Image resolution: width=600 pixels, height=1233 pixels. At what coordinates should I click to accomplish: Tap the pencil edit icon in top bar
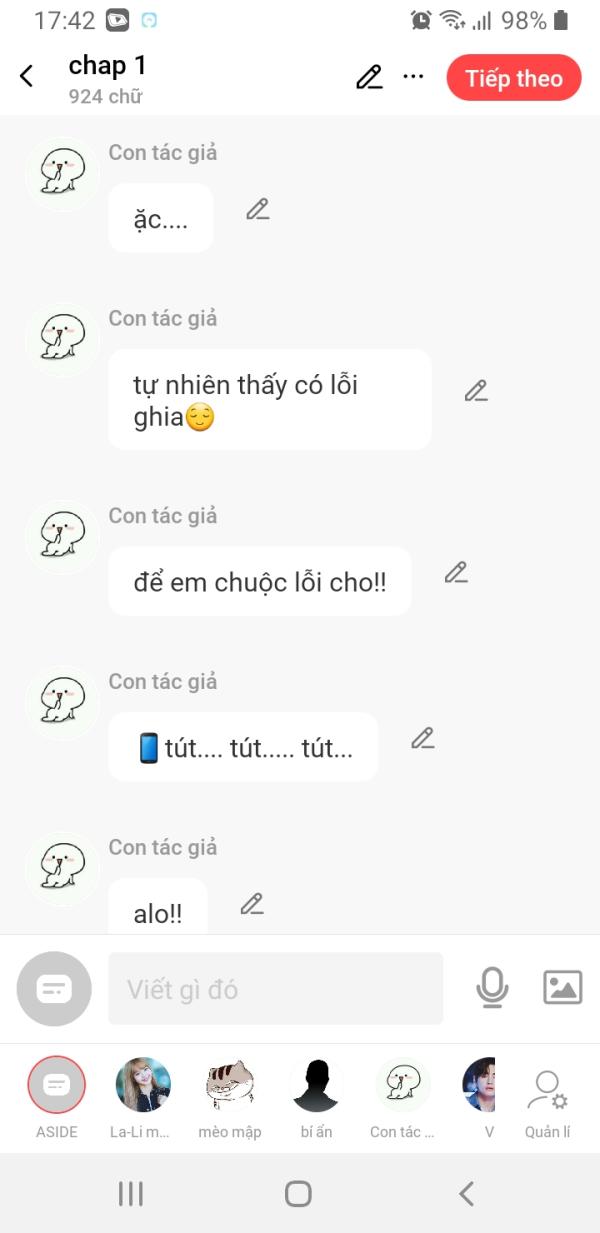pyautogui.click(x=369, y=77)
